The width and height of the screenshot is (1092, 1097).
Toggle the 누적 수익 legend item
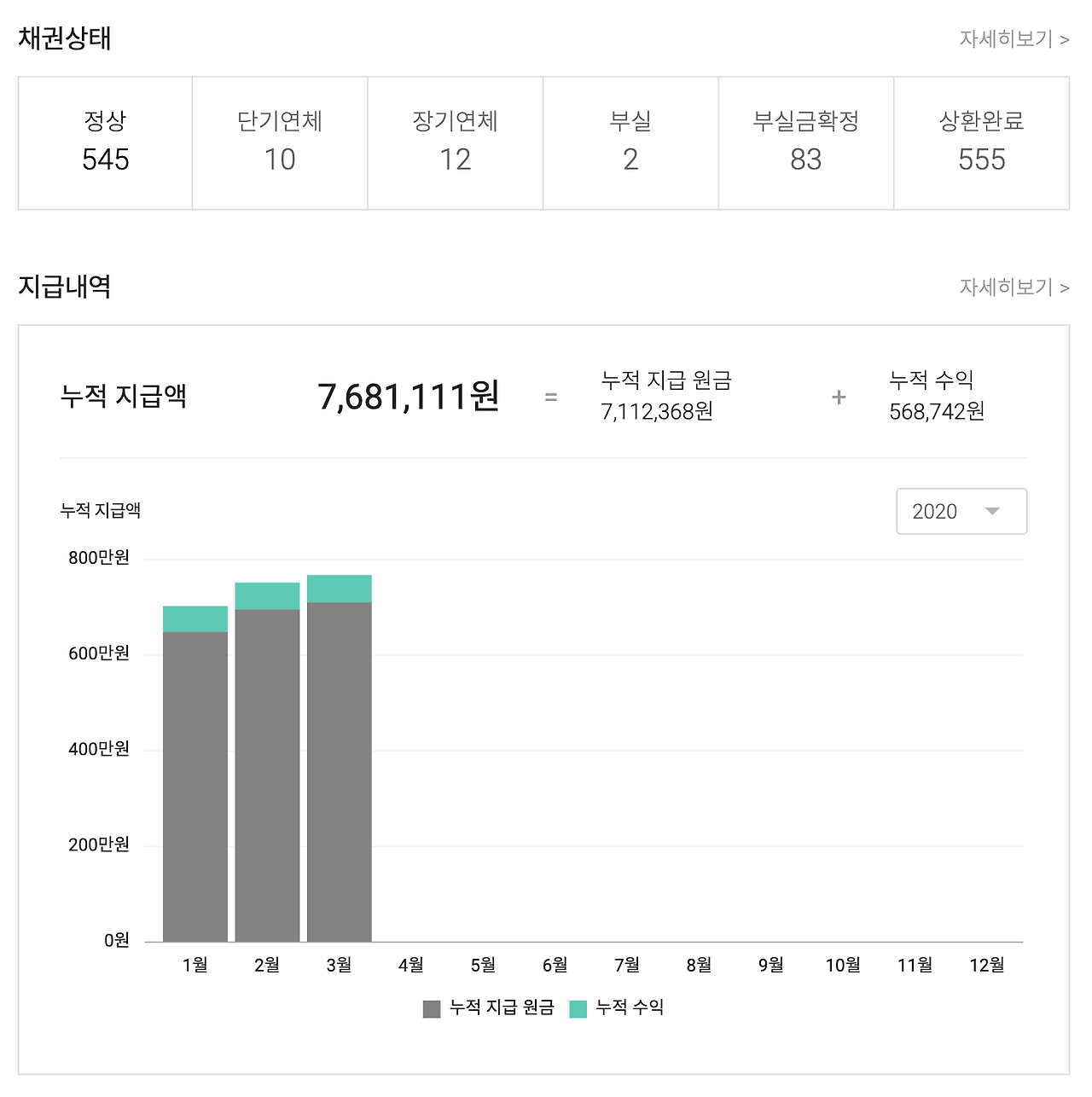(630, 1007)
